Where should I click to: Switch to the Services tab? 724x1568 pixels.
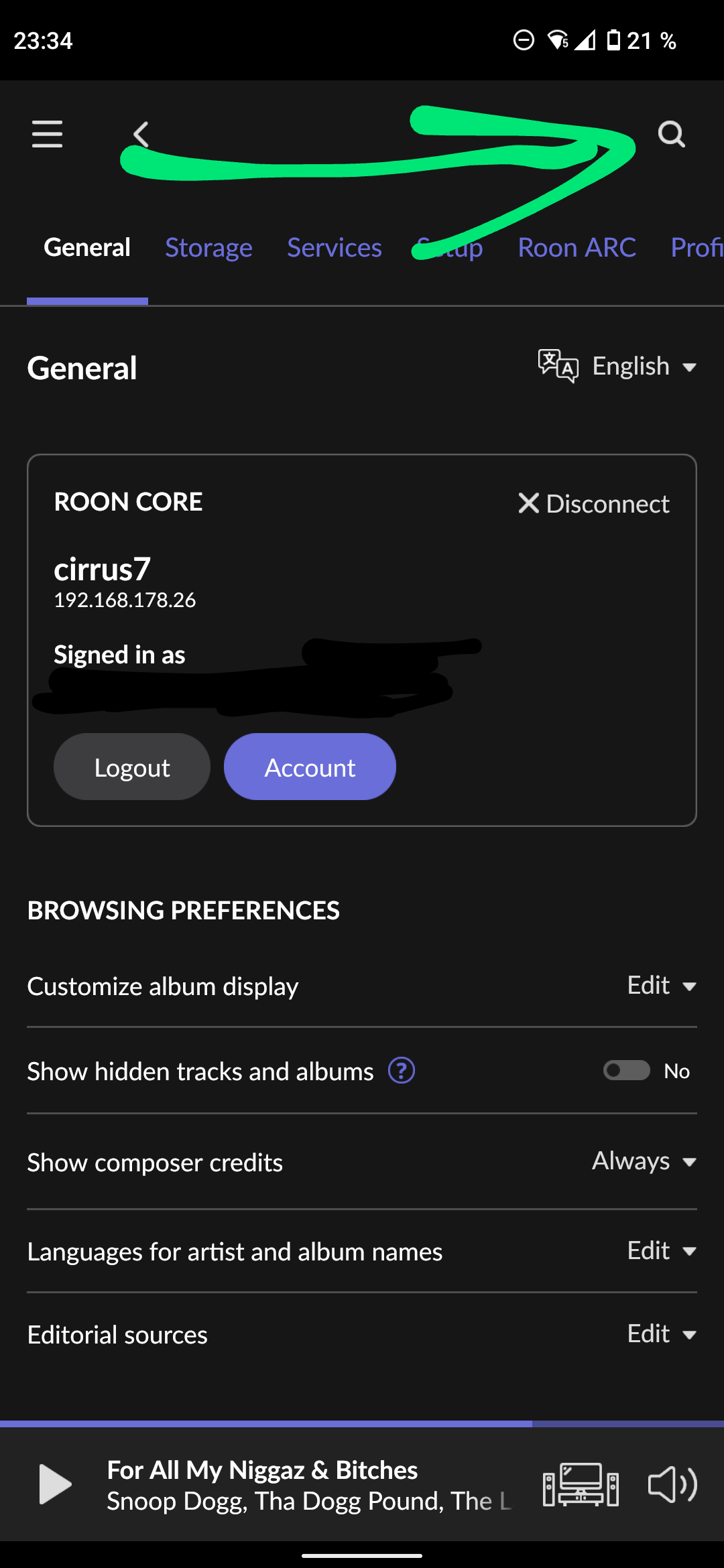click(x=334, y=248)
